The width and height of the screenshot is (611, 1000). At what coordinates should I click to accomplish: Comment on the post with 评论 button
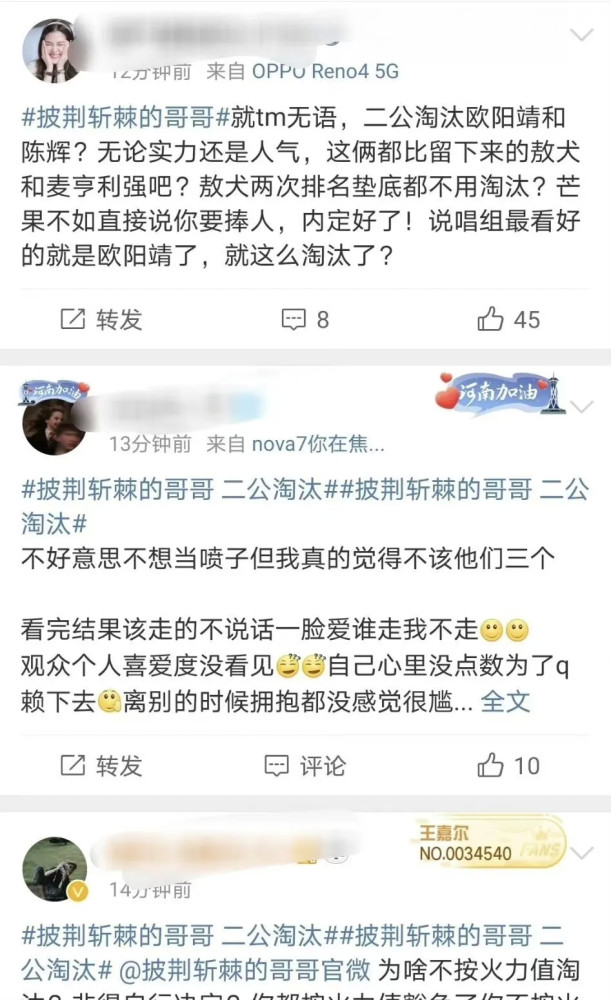[x=305, y=765]
